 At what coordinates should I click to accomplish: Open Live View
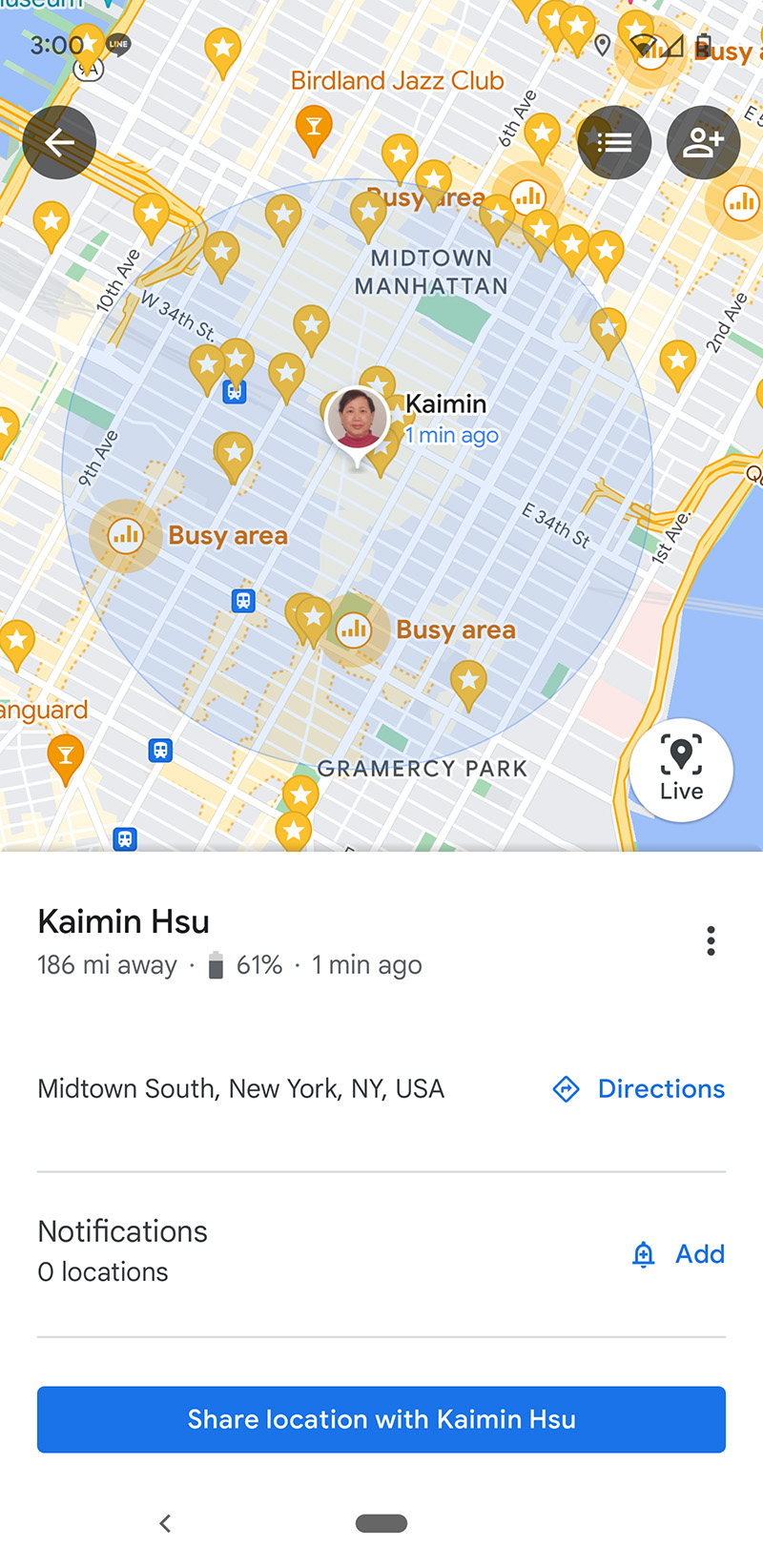click(x=681, y=770)
